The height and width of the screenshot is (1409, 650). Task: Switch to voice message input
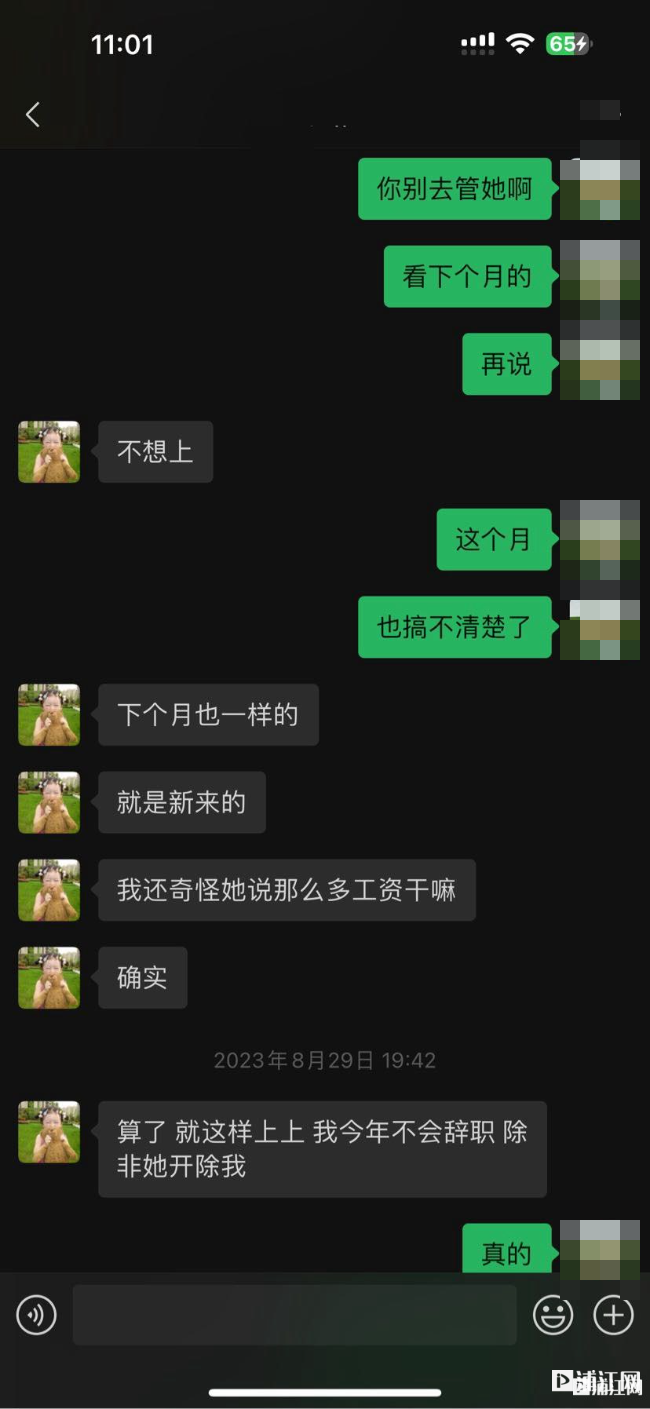coord(37,1315)
